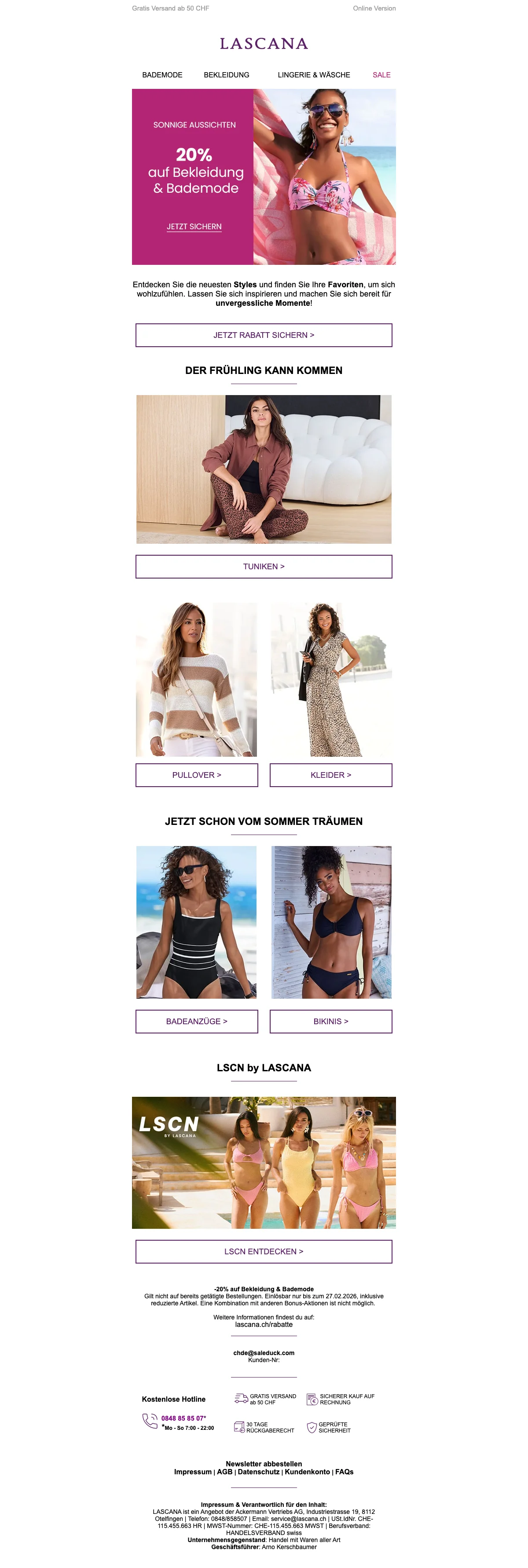Shop KLEIDER category
The image size is (528, 1568).
pyautogui.click(x=331, y=775)
